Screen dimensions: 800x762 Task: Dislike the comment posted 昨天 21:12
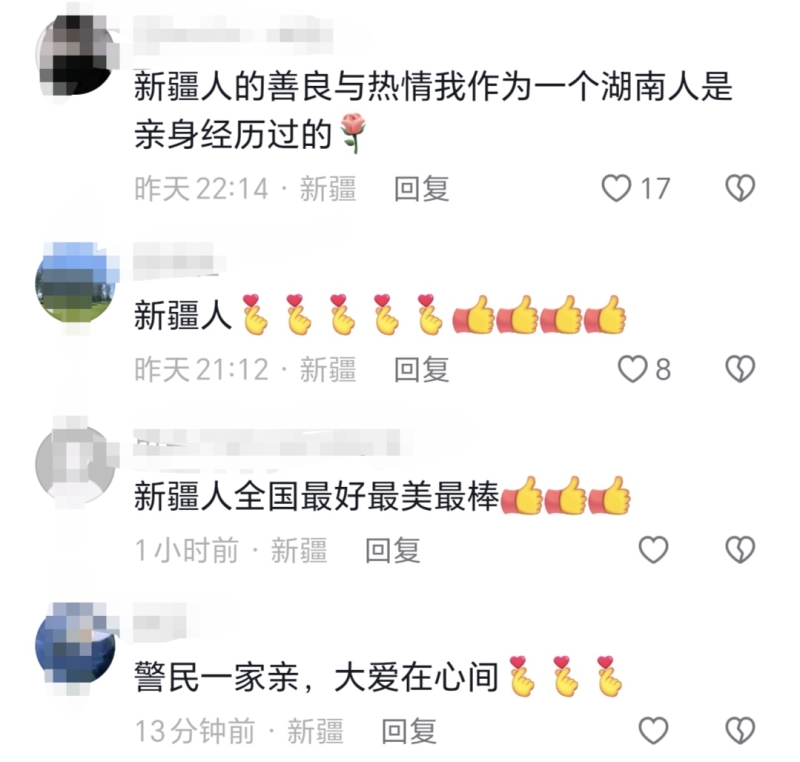click(739, 369)
